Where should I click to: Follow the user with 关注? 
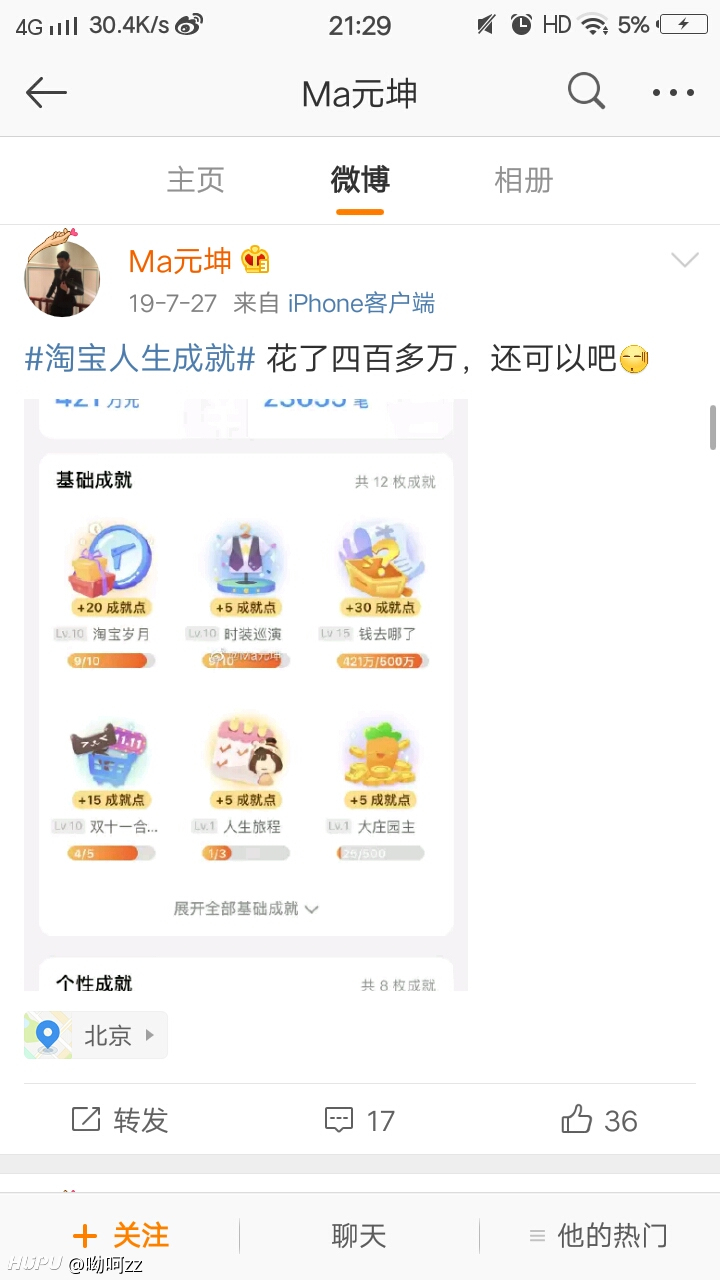point(120,1236)
